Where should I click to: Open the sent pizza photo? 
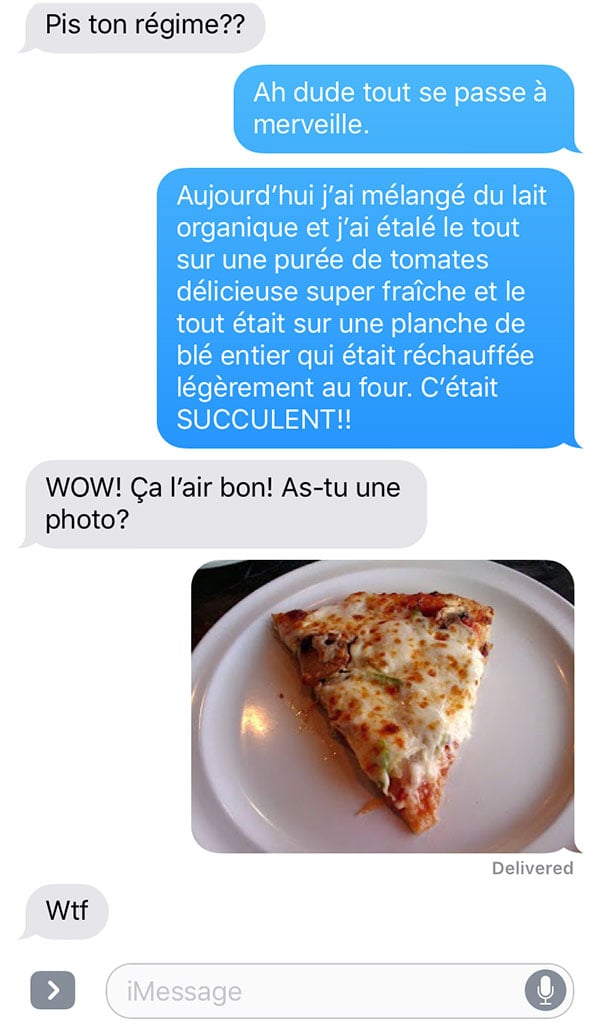pos(382,706)
